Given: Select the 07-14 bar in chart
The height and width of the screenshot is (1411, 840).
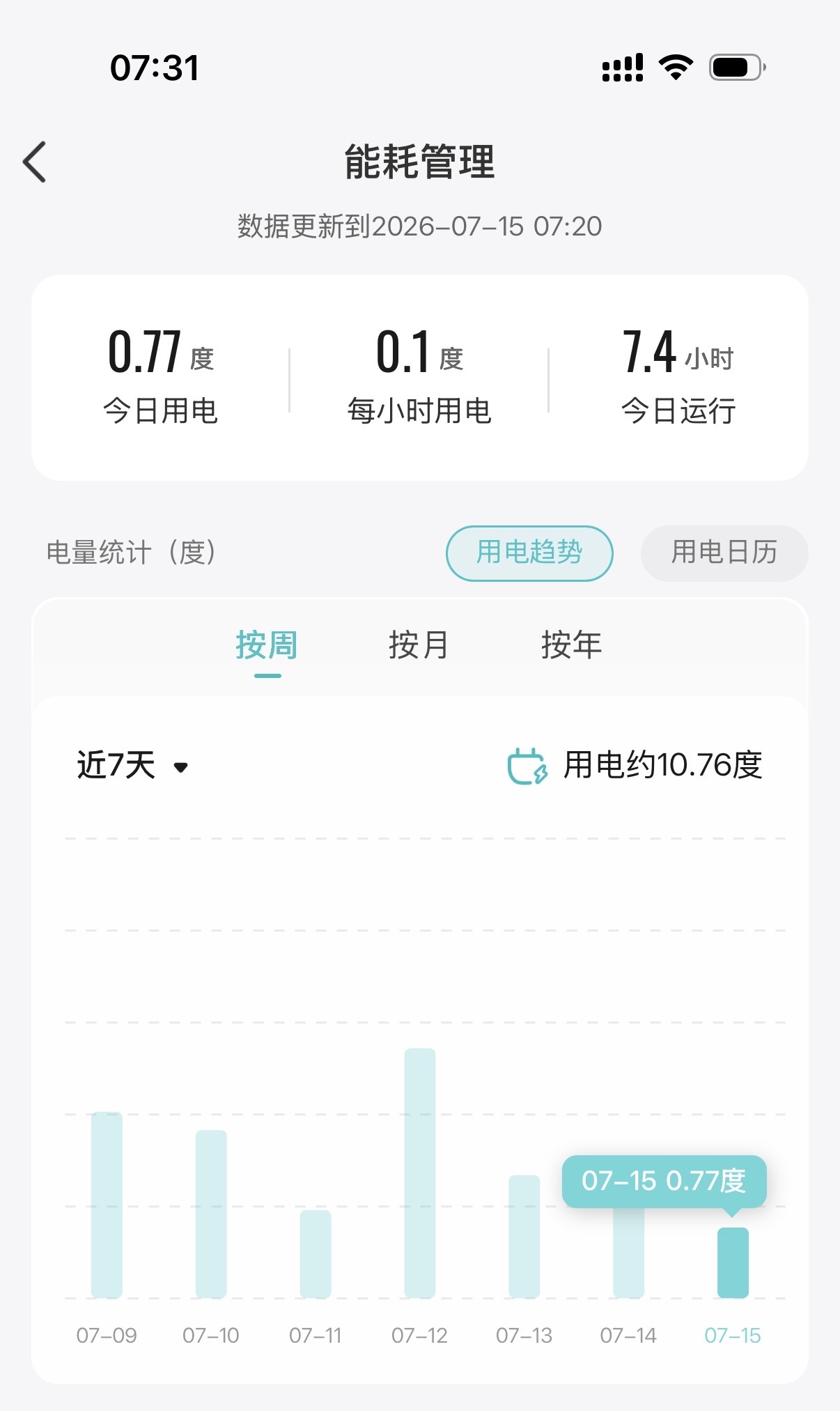Looking at the screenshot, I should click(x=628, y=1254).
